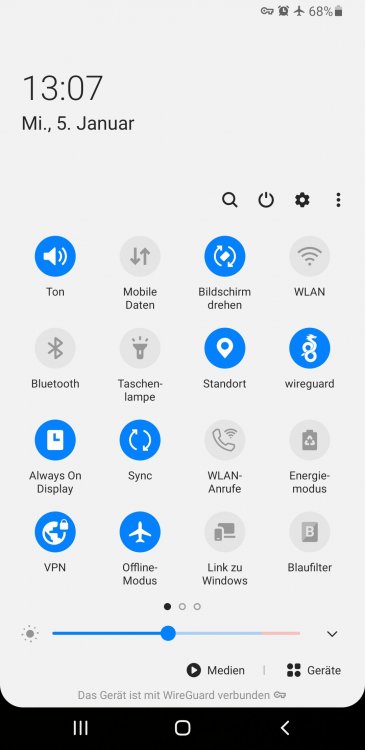Toggle the wireguard tile off
The image size is (365, 750).
tap(310, 348)
